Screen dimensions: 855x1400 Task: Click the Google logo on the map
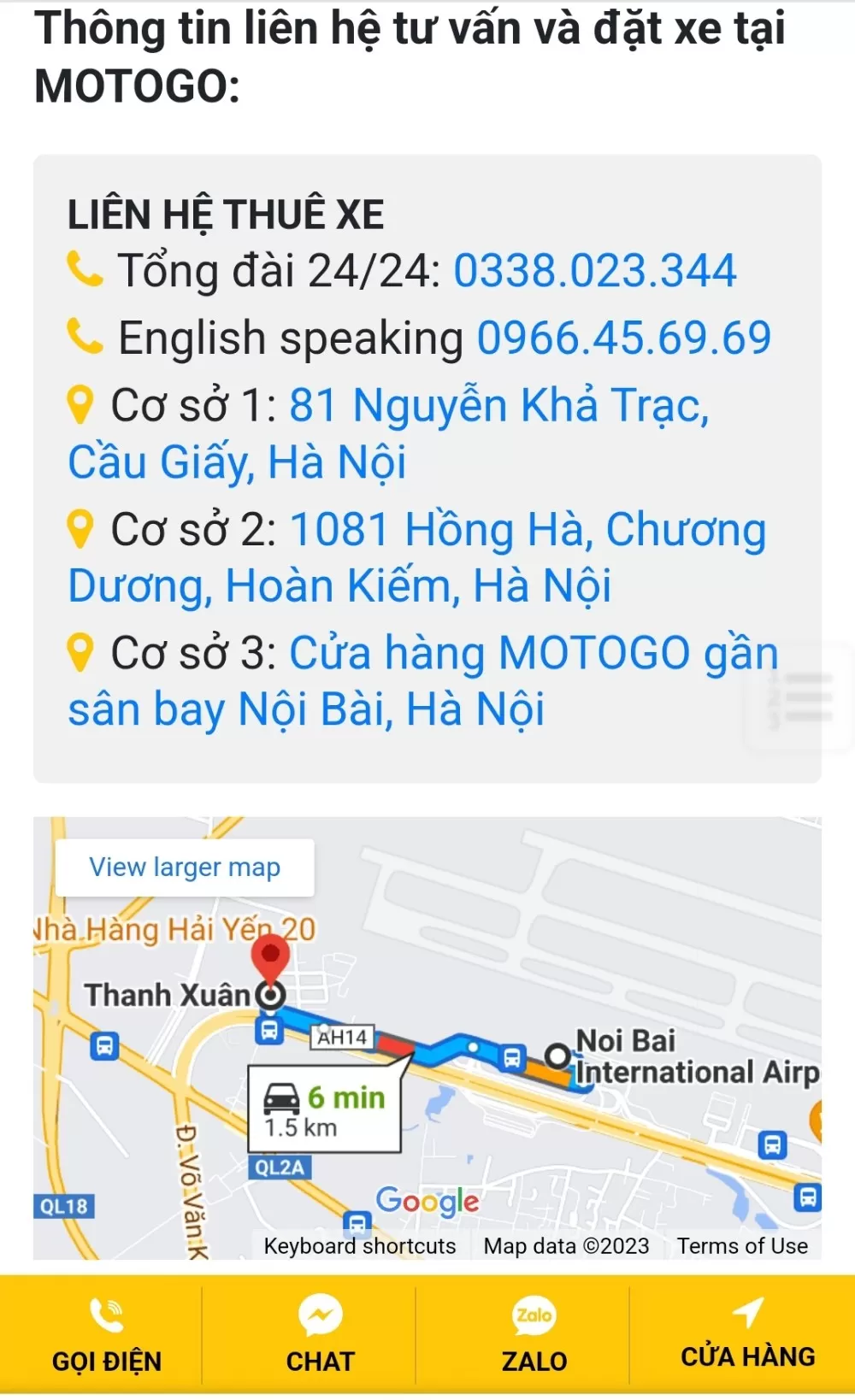click(427, 1202)
